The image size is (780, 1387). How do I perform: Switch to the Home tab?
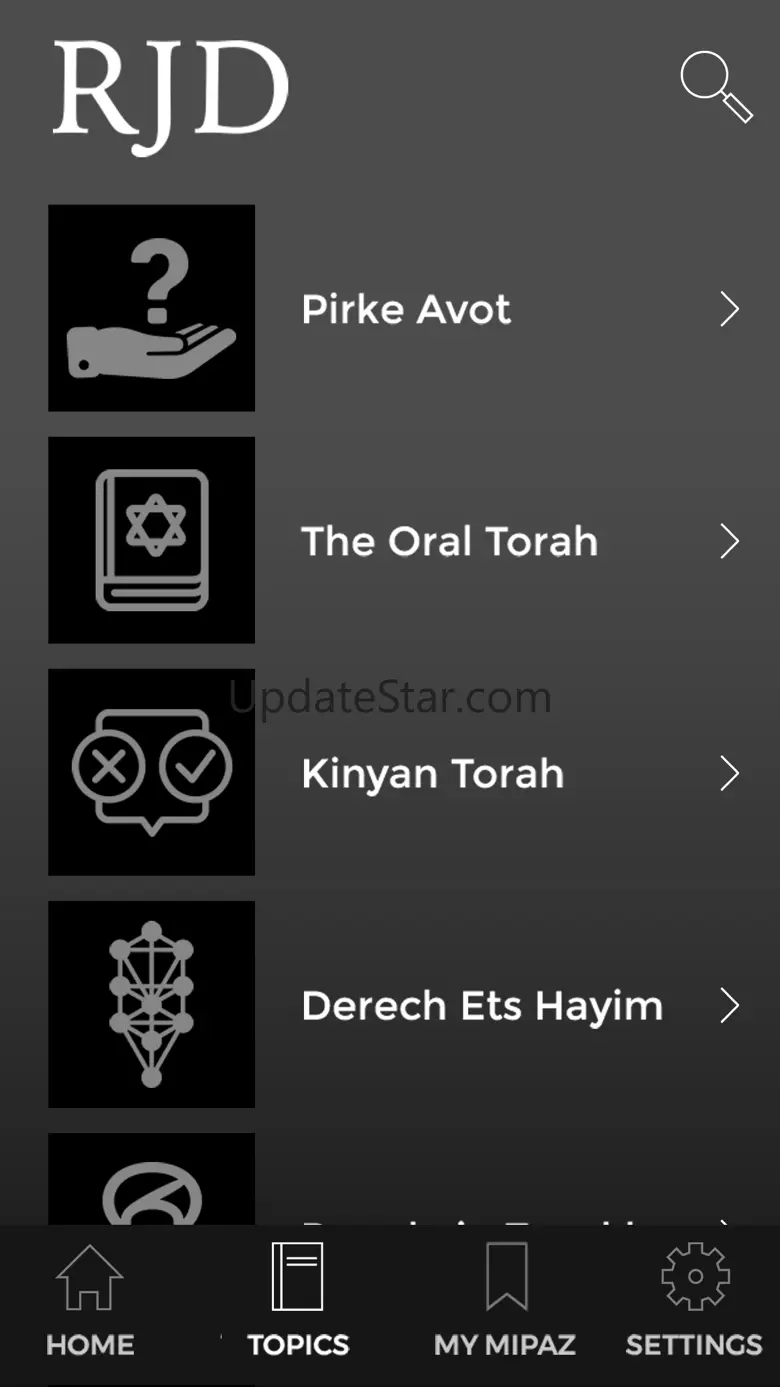pyautogui.click(x=90, y=1300)
